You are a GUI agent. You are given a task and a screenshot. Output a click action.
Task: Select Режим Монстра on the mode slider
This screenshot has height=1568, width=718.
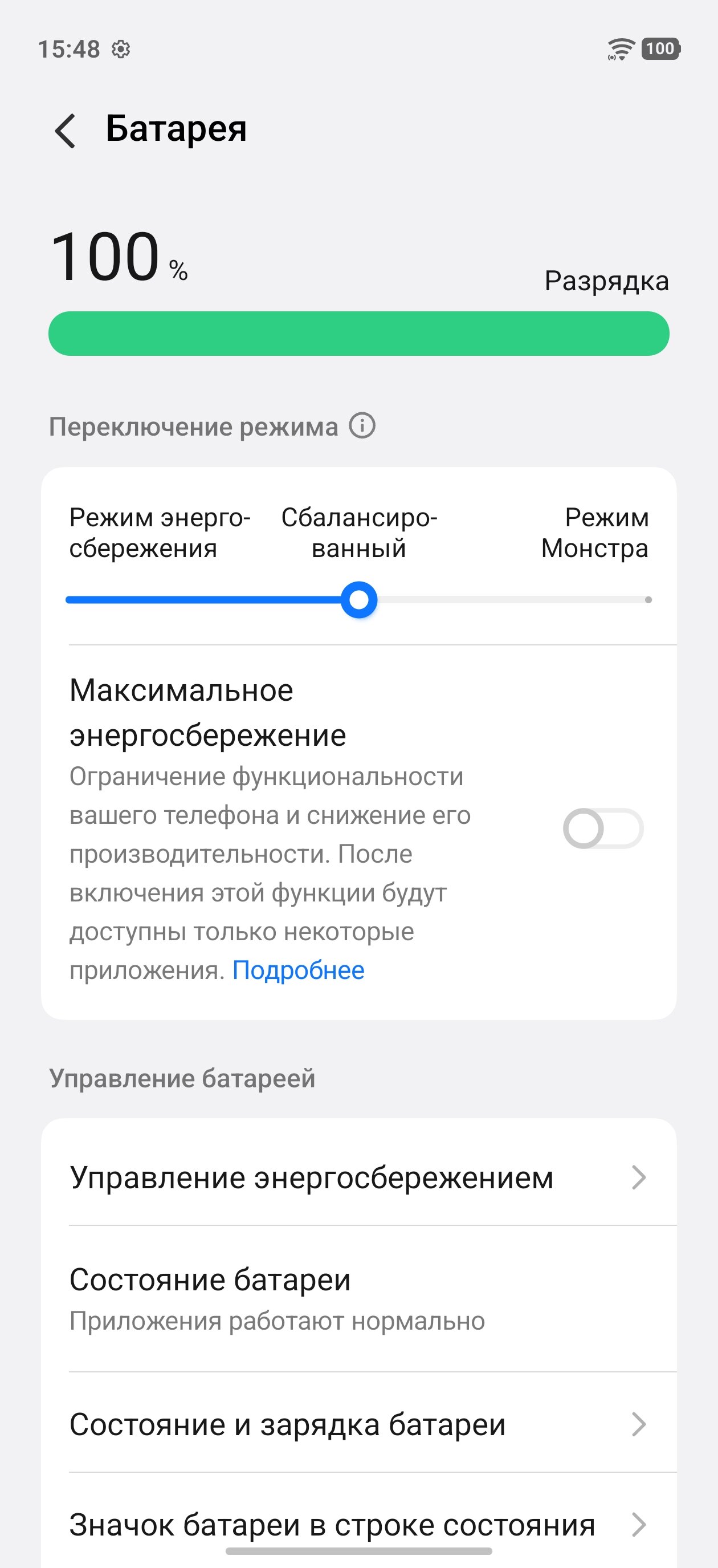point(647,600)
